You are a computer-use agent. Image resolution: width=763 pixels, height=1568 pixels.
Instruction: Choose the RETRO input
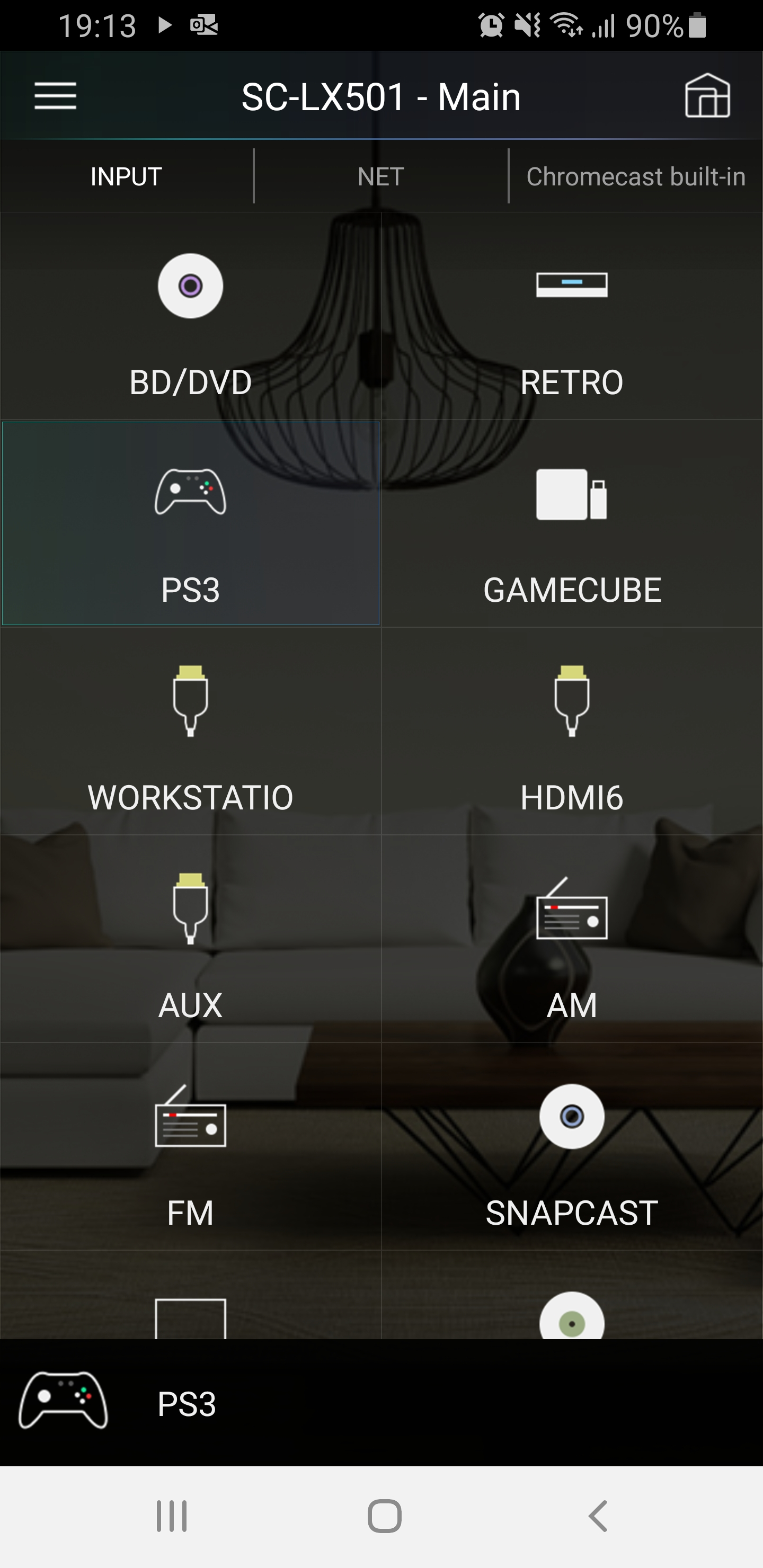tap(572, 317)
